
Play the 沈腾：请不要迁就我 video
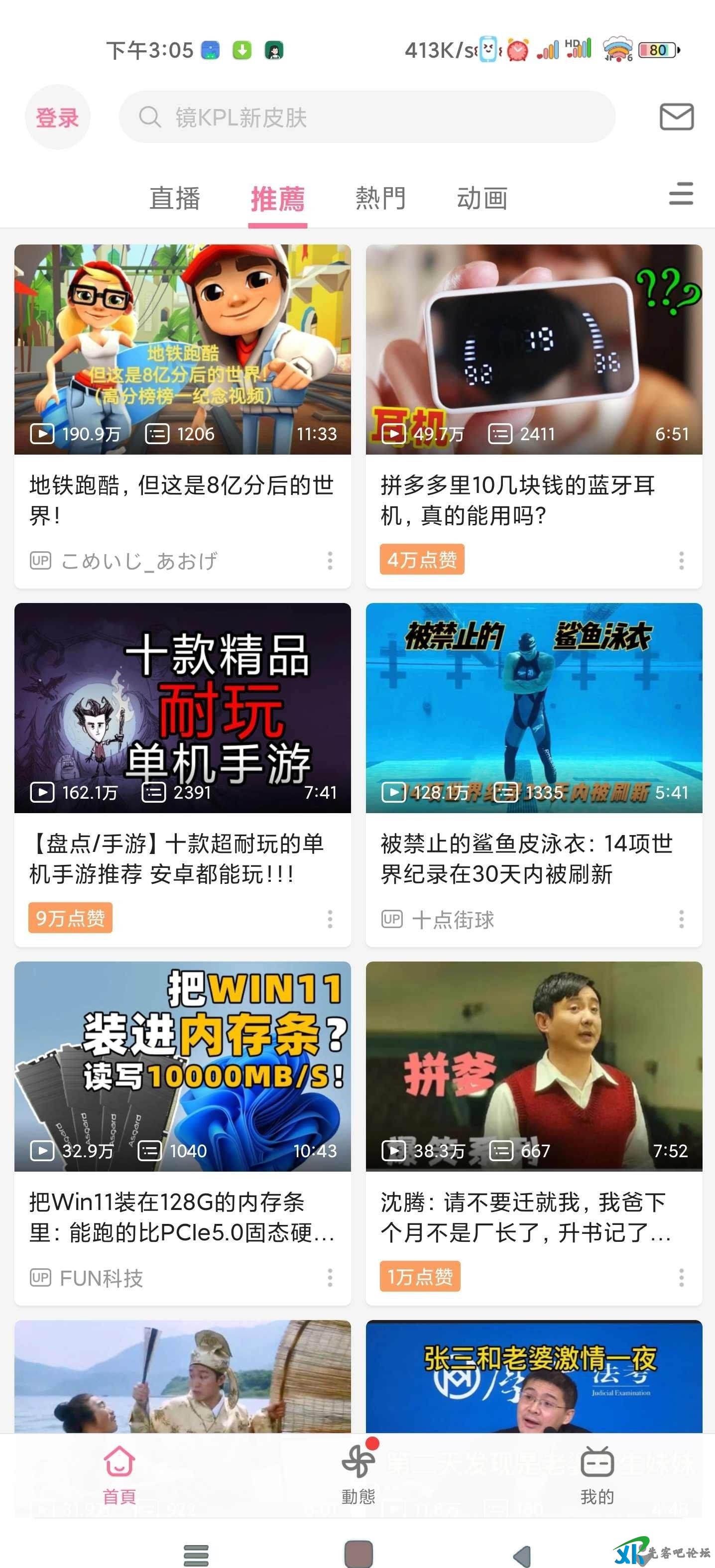click(534, 1066)
